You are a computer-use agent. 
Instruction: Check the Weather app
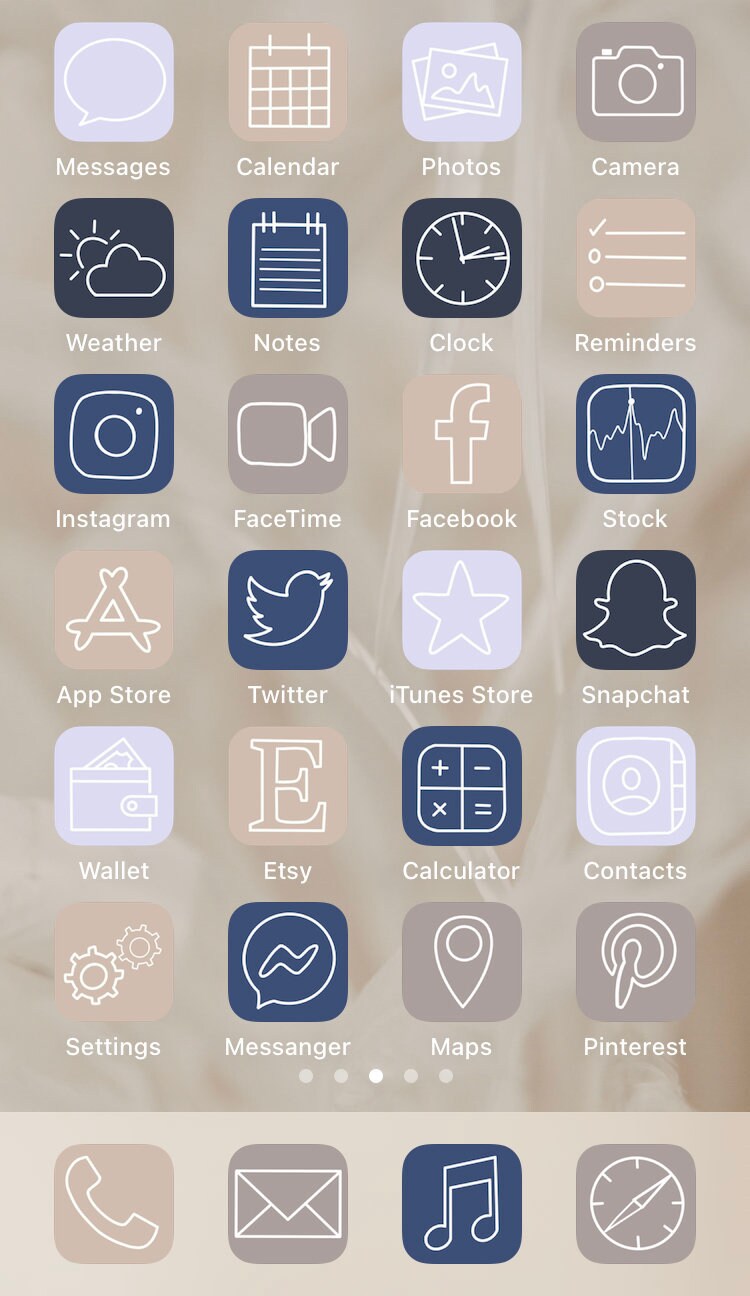coord(113,258)
